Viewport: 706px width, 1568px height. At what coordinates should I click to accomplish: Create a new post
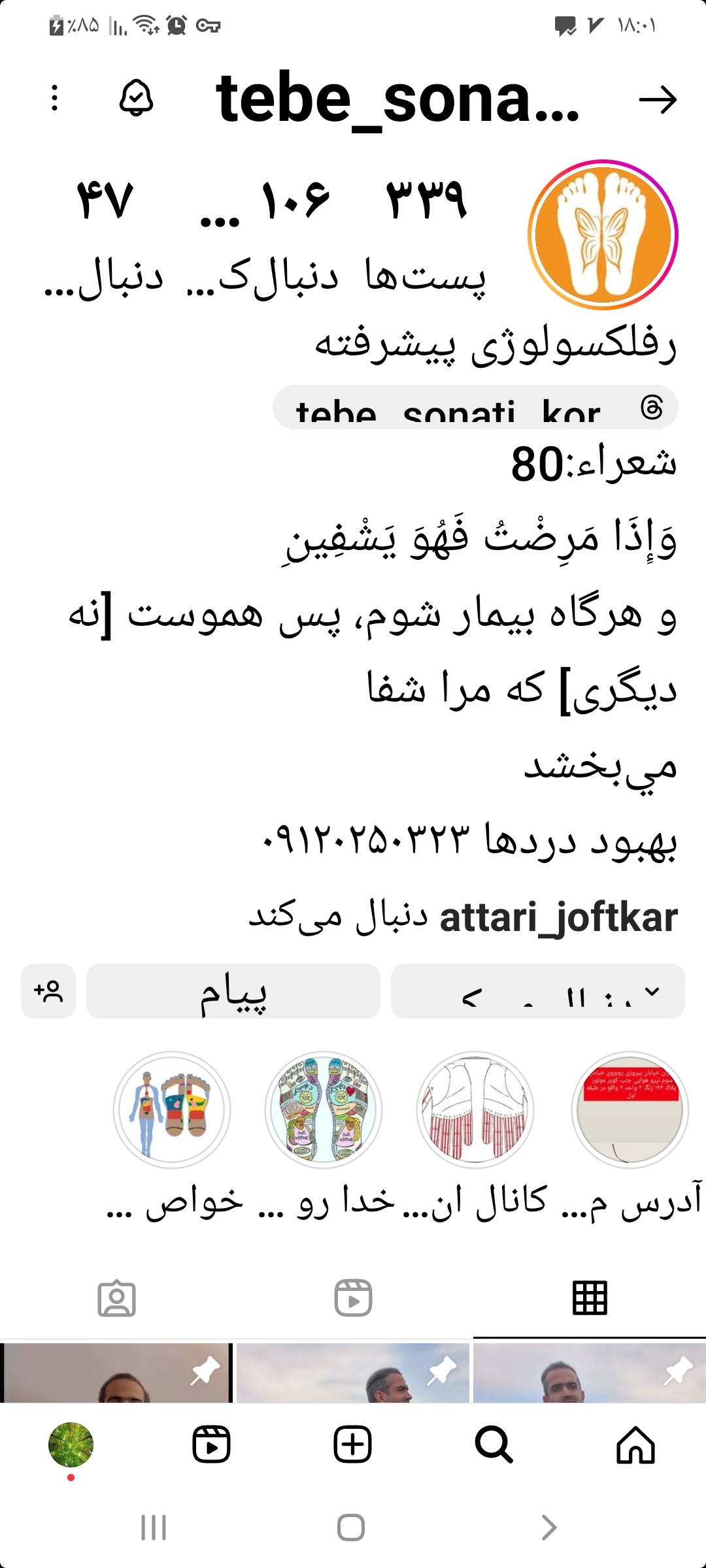pyautogui.click(x=353, y=1445)
